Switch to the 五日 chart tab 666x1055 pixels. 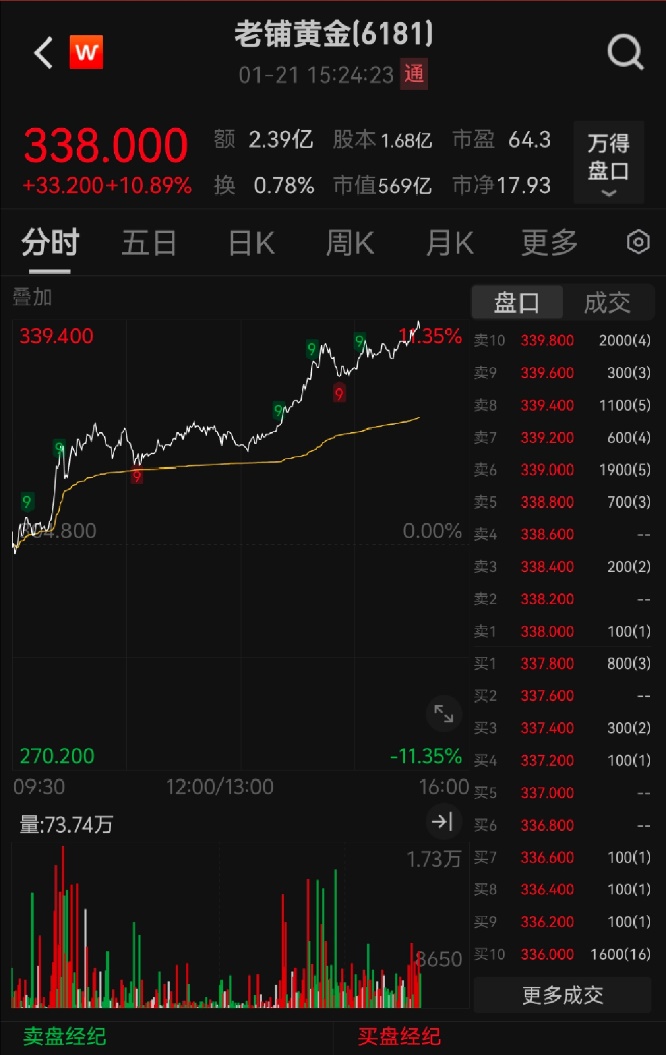[x=149, y=243]
